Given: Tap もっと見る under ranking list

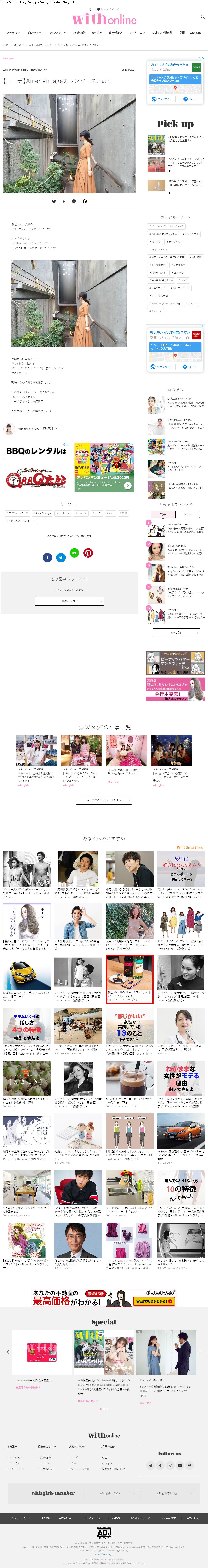Looking at the screenshot, I should (x=176, y=632).
